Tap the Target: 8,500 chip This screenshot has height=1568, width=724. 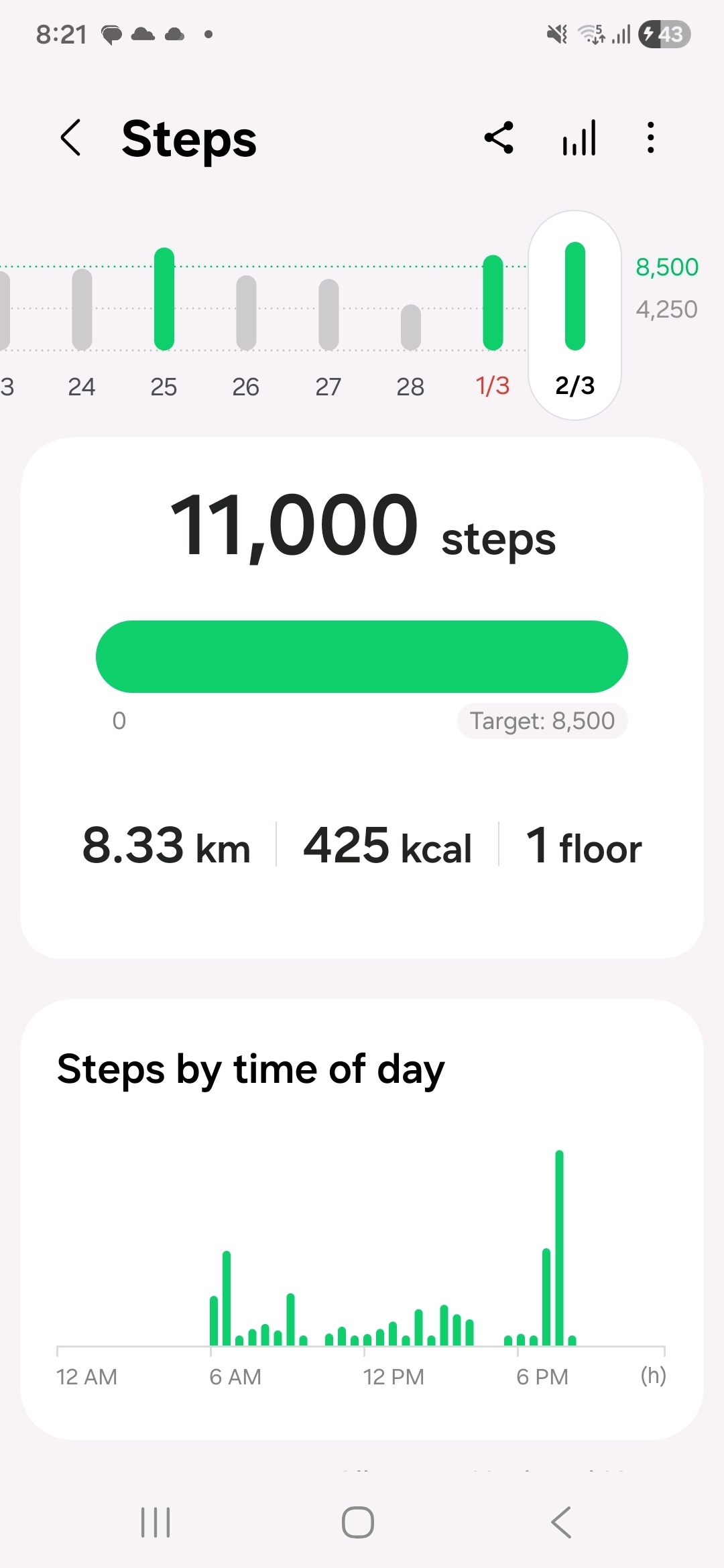click(x=542, y=721)
